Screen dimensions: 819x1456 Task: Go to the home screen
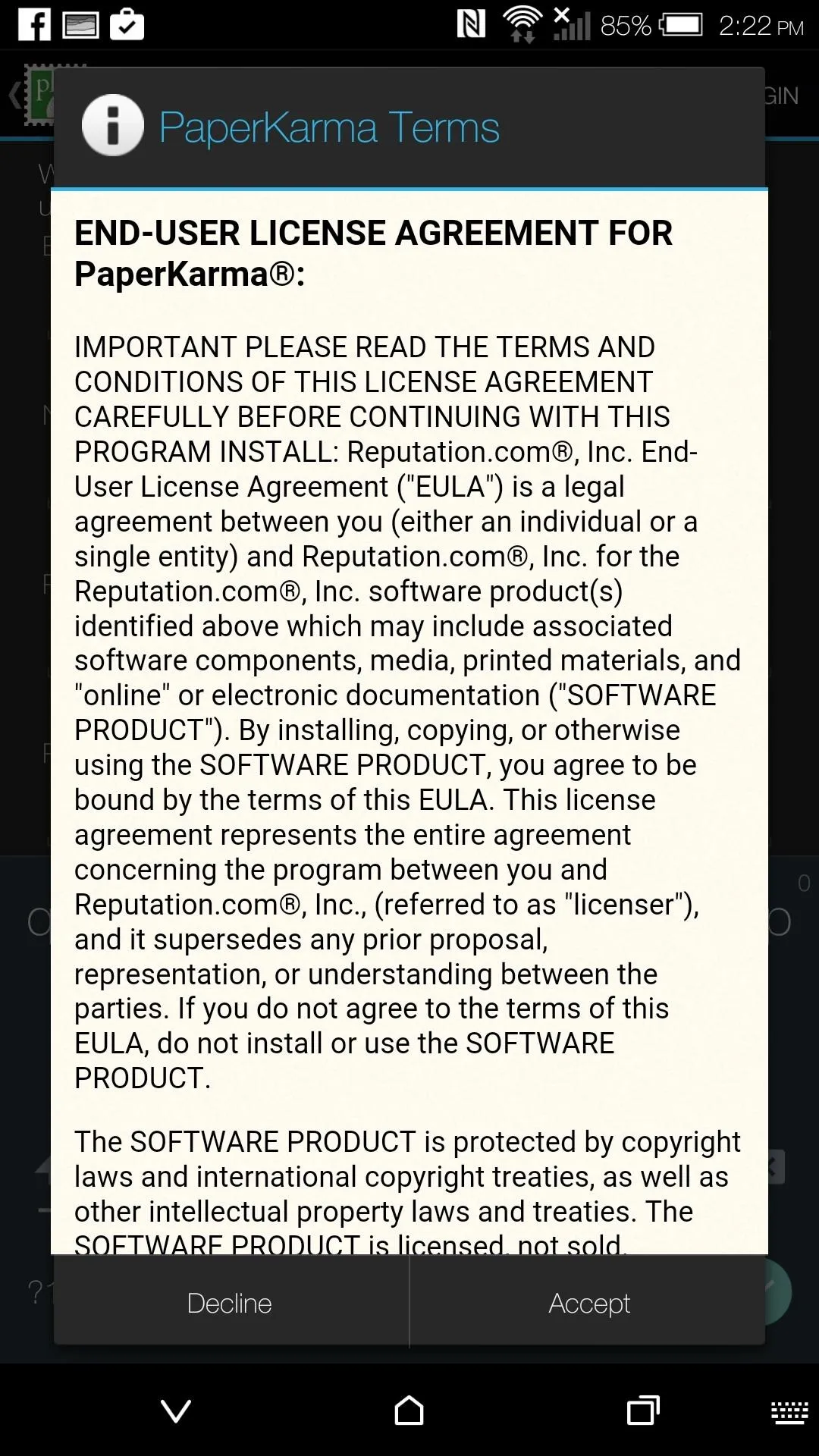click(409, 1410)
